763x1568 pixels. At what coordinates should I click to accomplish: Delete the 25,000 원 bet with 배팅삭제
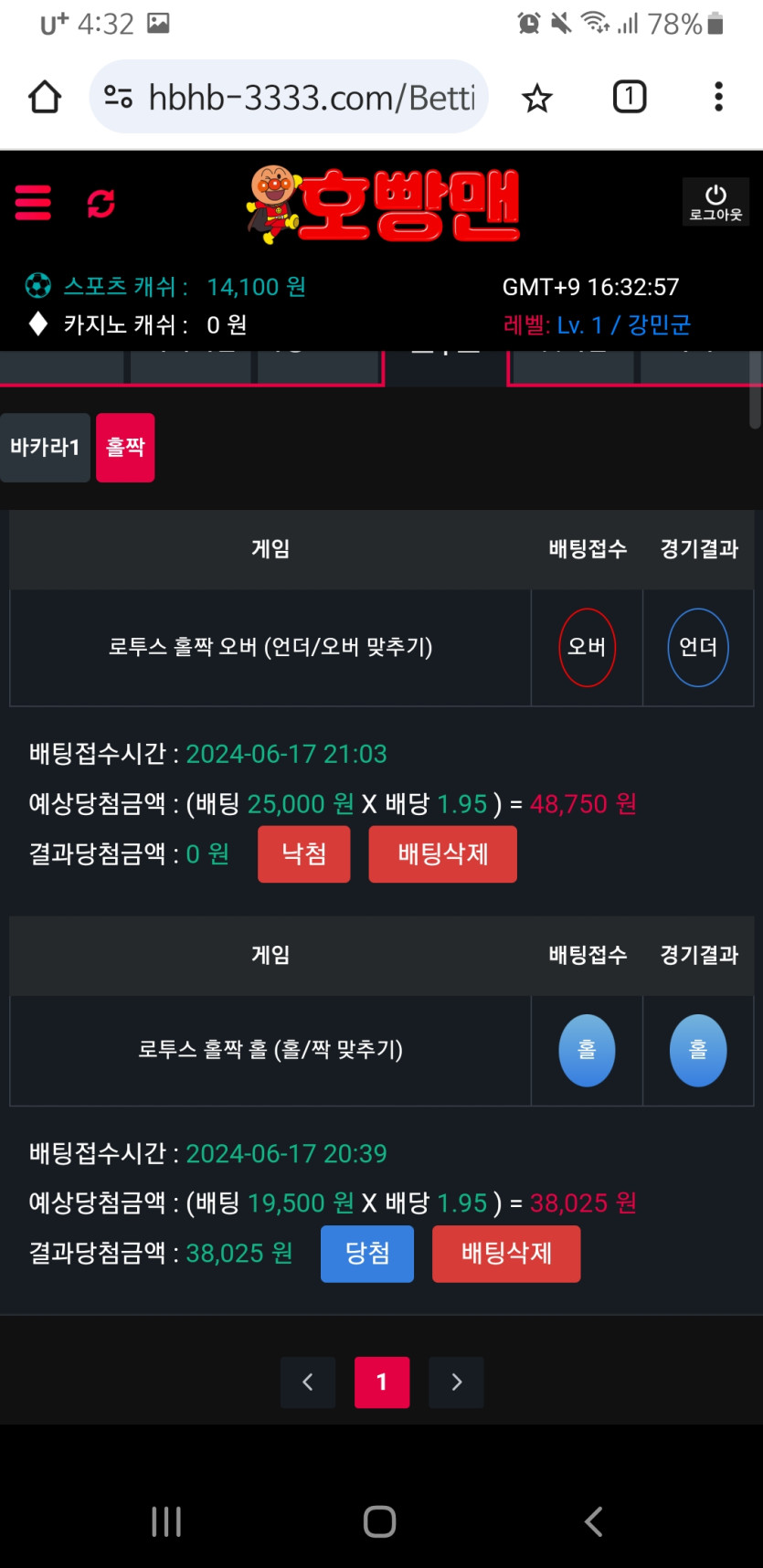pyautogui.click(x=442, y=854)
